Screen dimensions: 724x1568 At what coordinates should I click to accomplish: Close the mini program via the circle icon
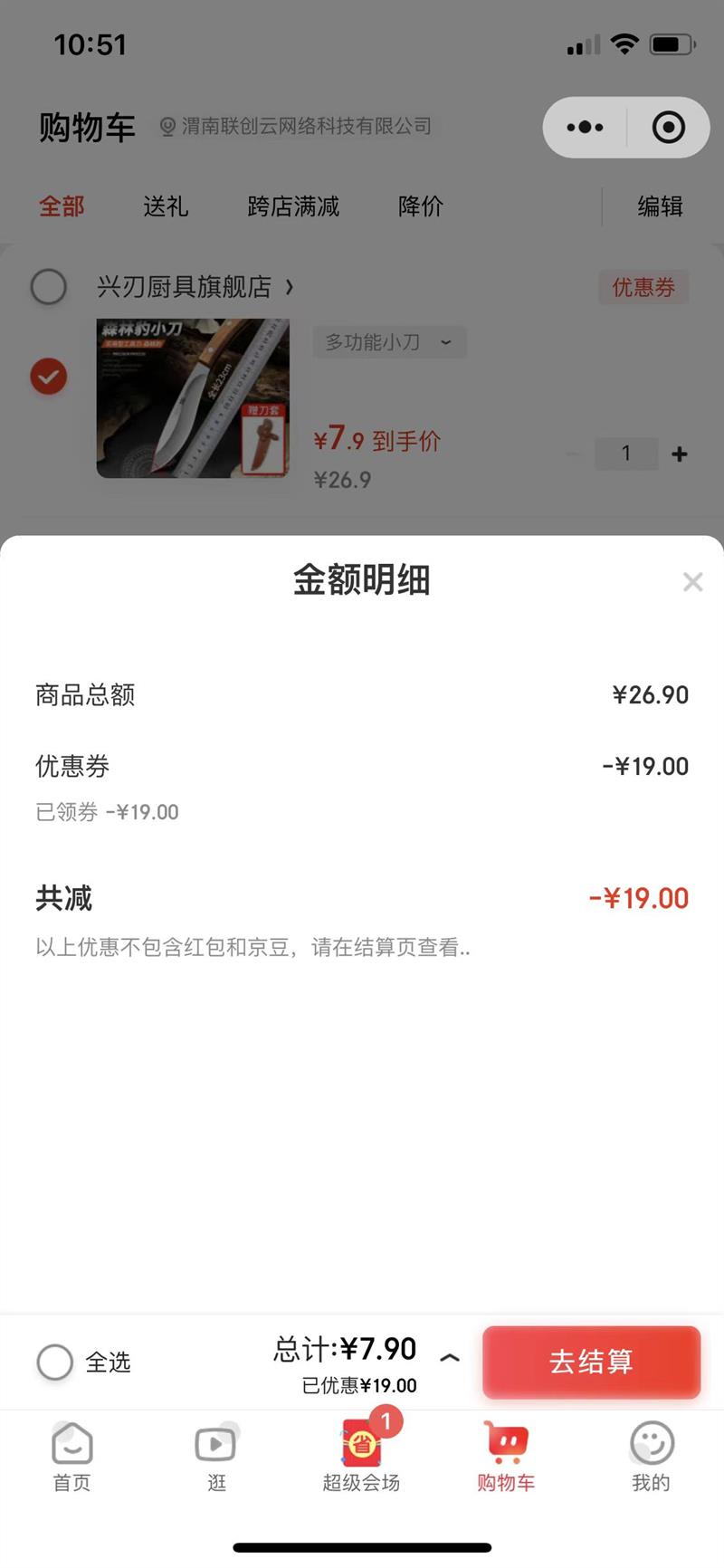669,128
